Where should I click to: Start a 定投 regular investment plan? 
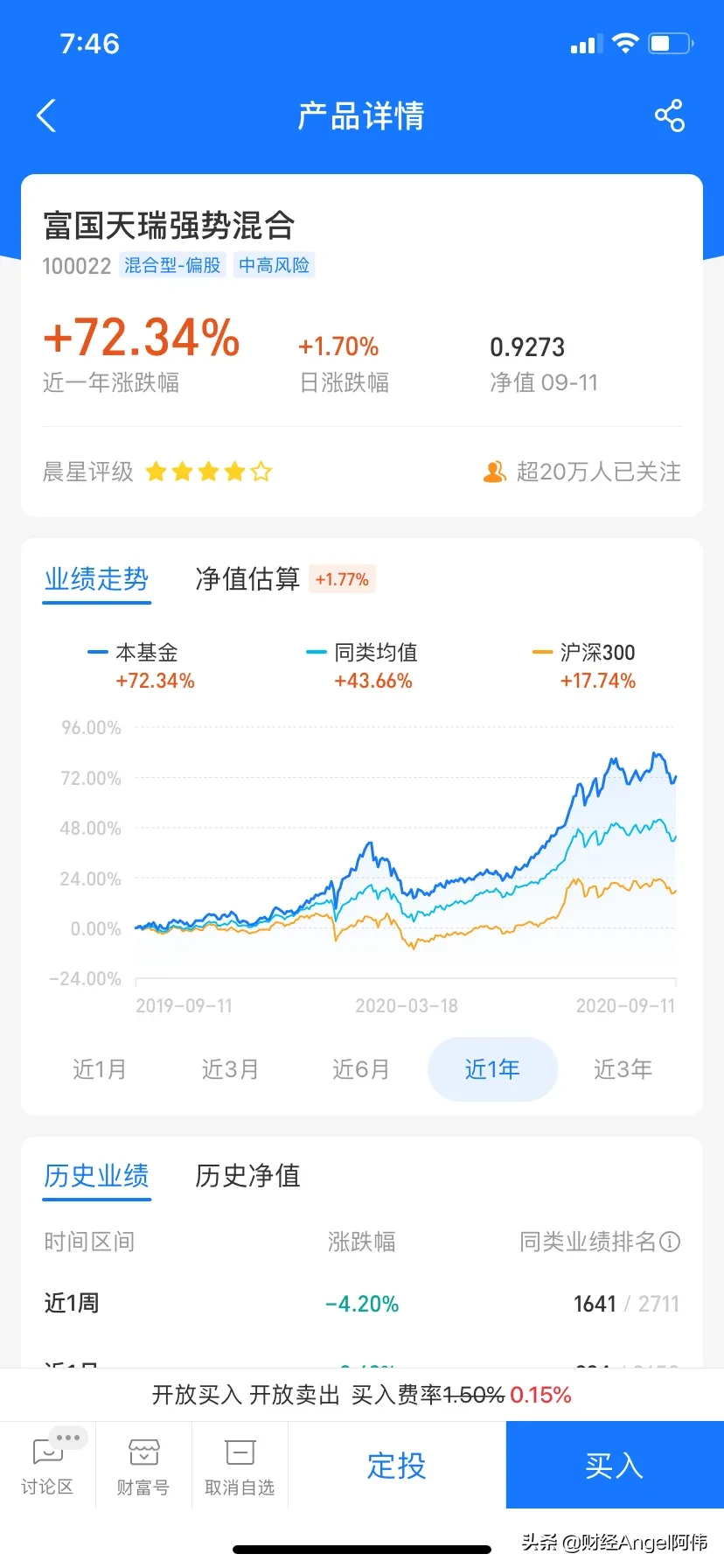(x=397, y=1466)
